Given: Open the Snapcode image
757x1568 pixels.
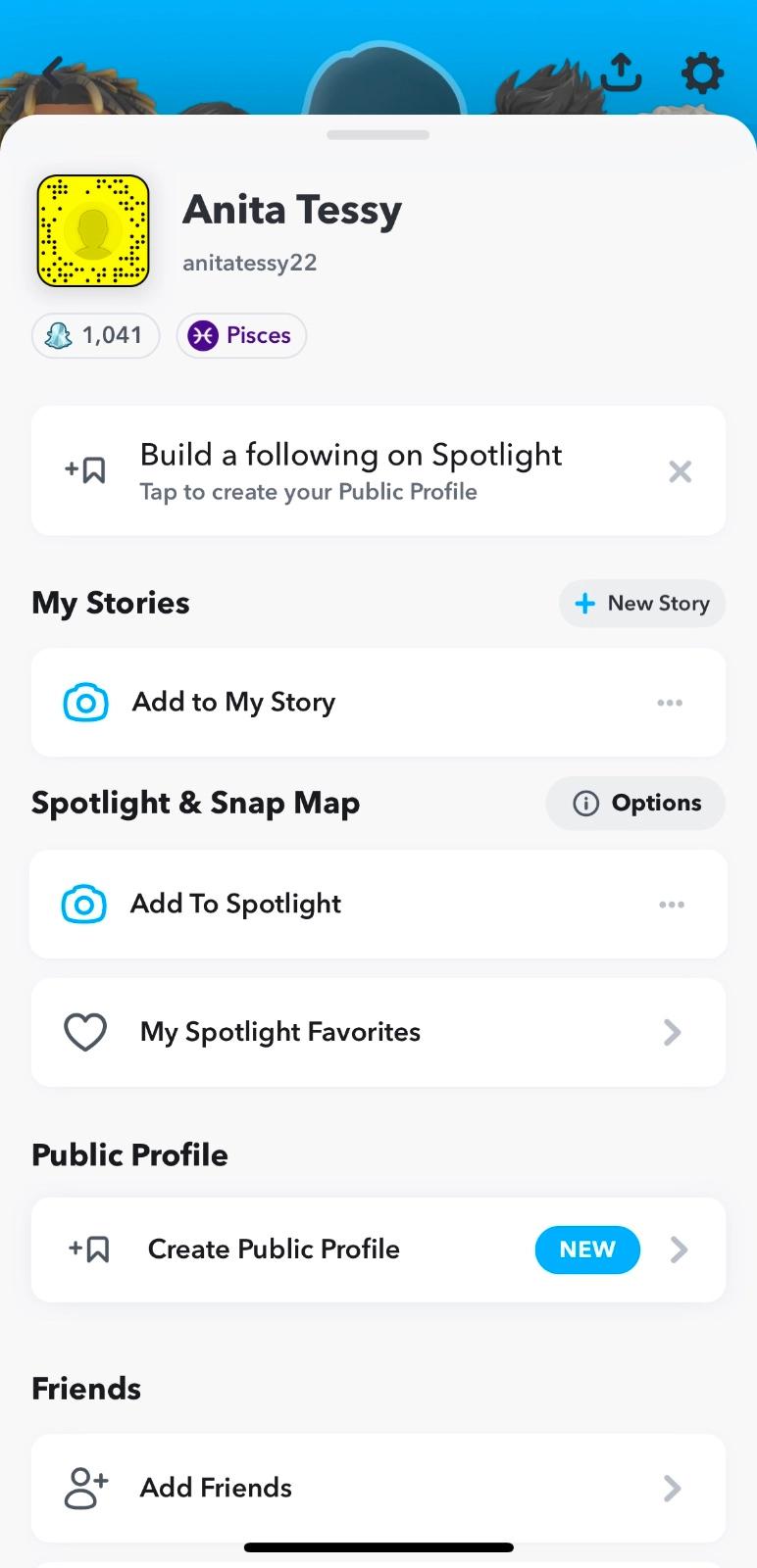Looking at the screenshot, I should tap(93, 231).
